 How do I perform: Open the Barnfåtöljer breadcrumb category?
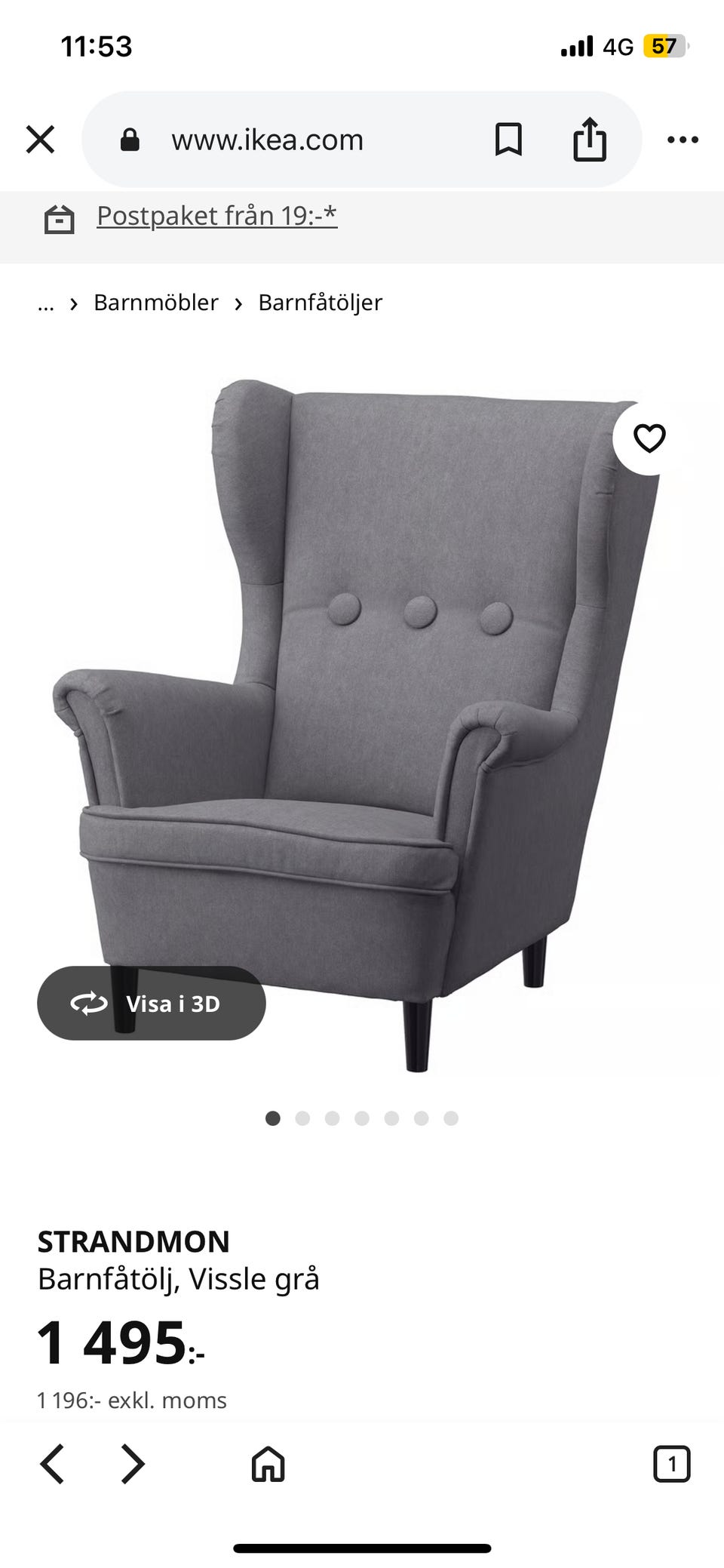tap(320, 303)
